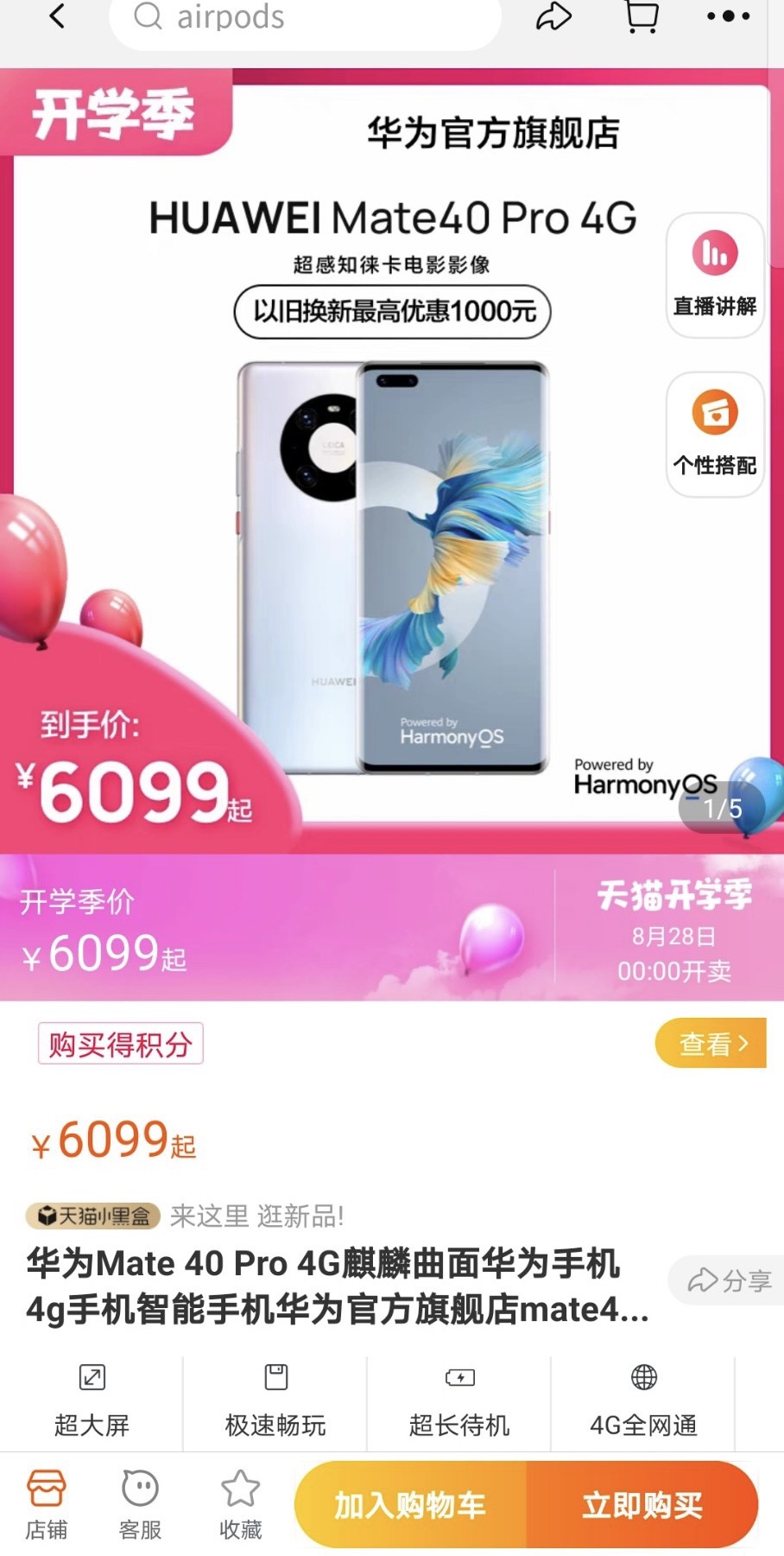Image resolution: width=784 pixels, height=1556 pixels.
Task: Tap the 分享 share button beside title
Action: tap(729, 1280)
